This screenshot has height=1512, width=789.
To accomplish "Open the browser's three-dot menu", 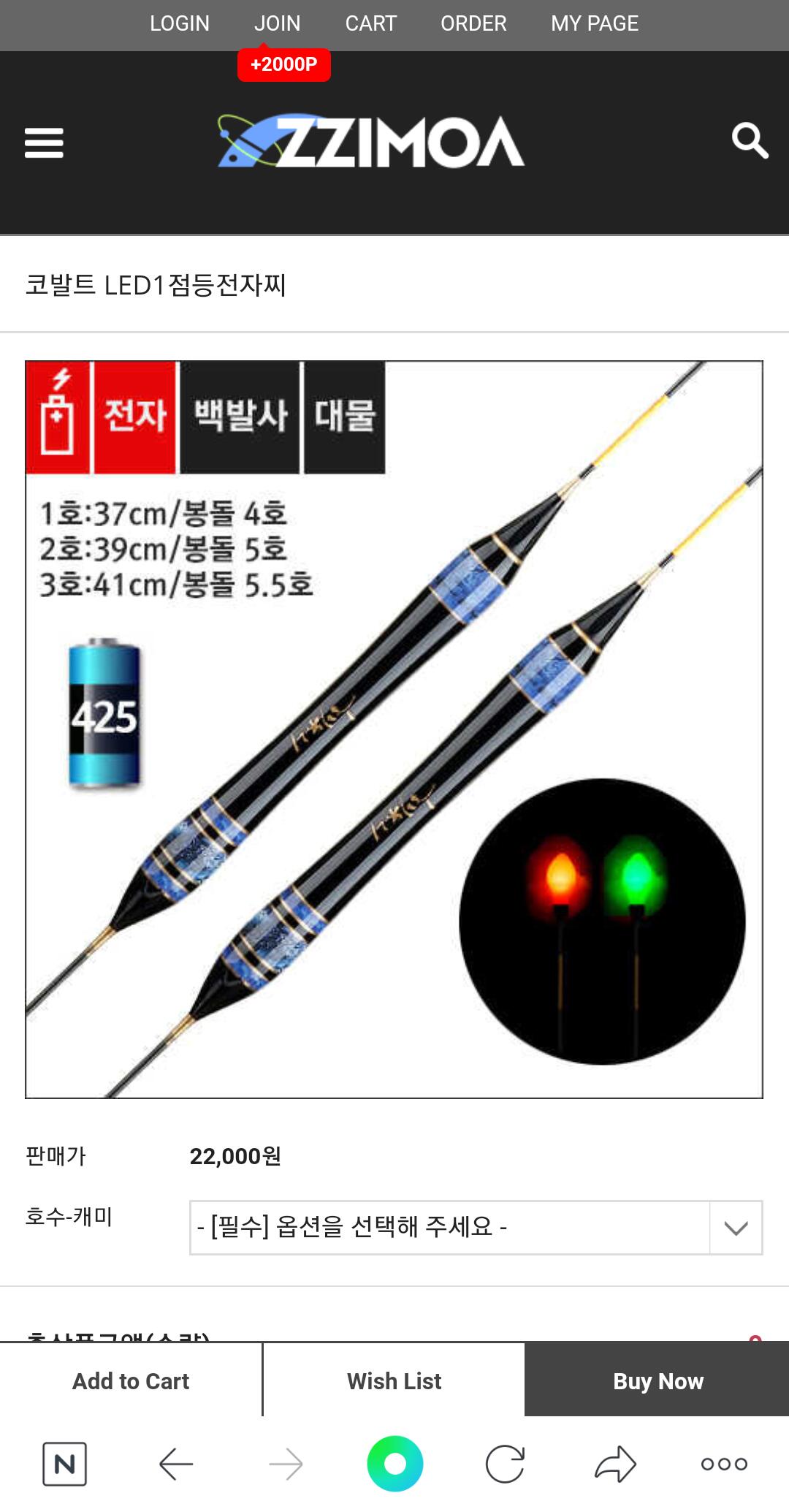I will pos(724,1464).
